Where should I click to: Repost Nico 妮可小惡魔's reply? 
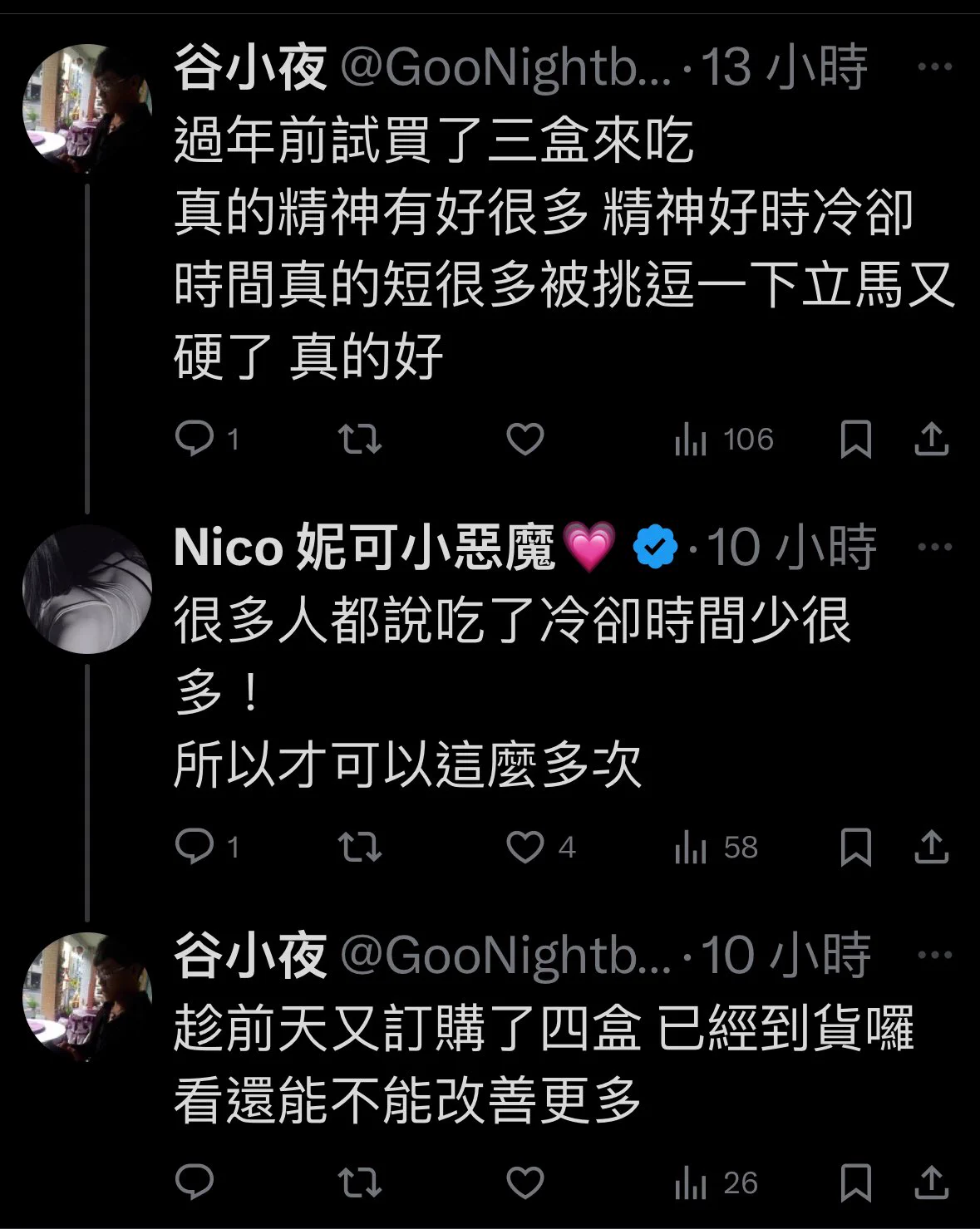(360, 847)
